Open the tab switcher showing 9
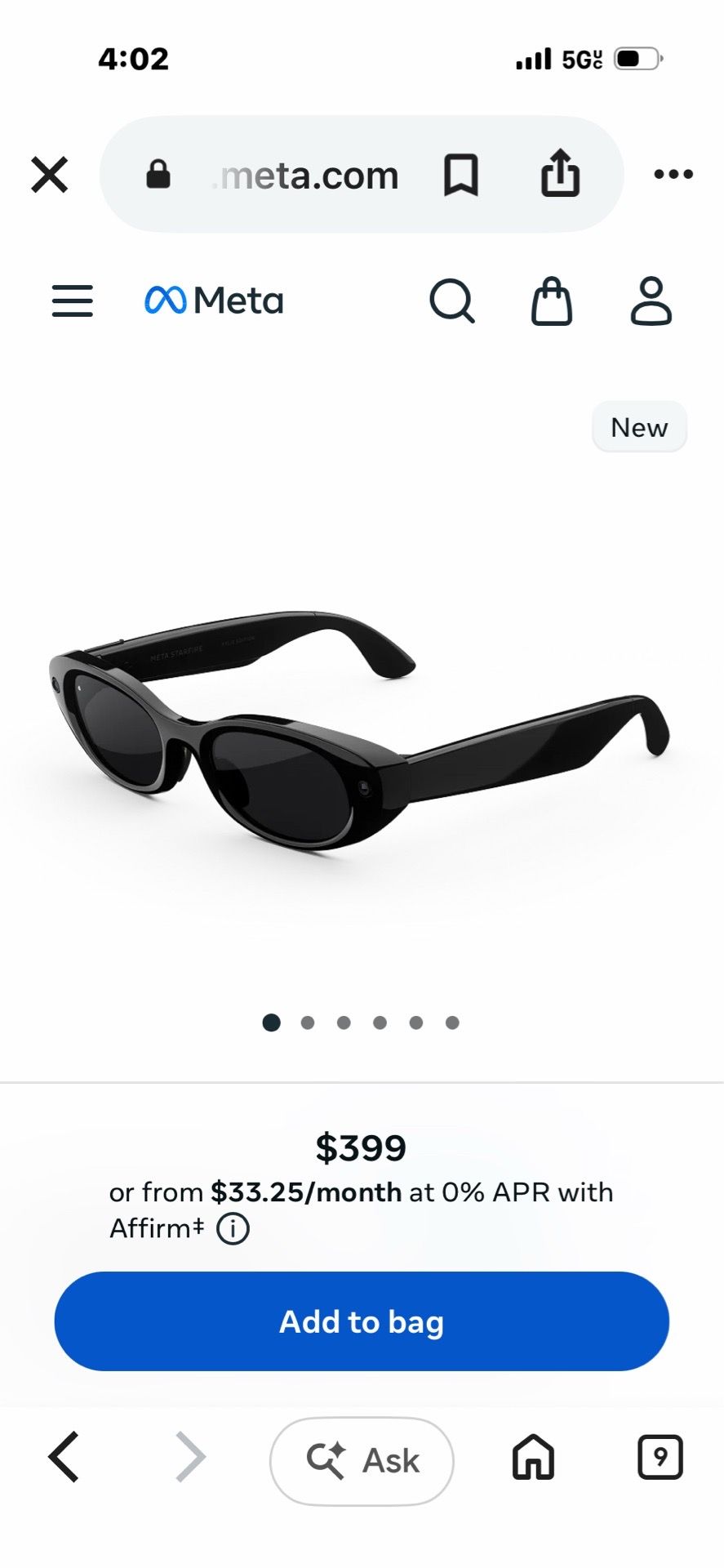 click(660, 1457)
